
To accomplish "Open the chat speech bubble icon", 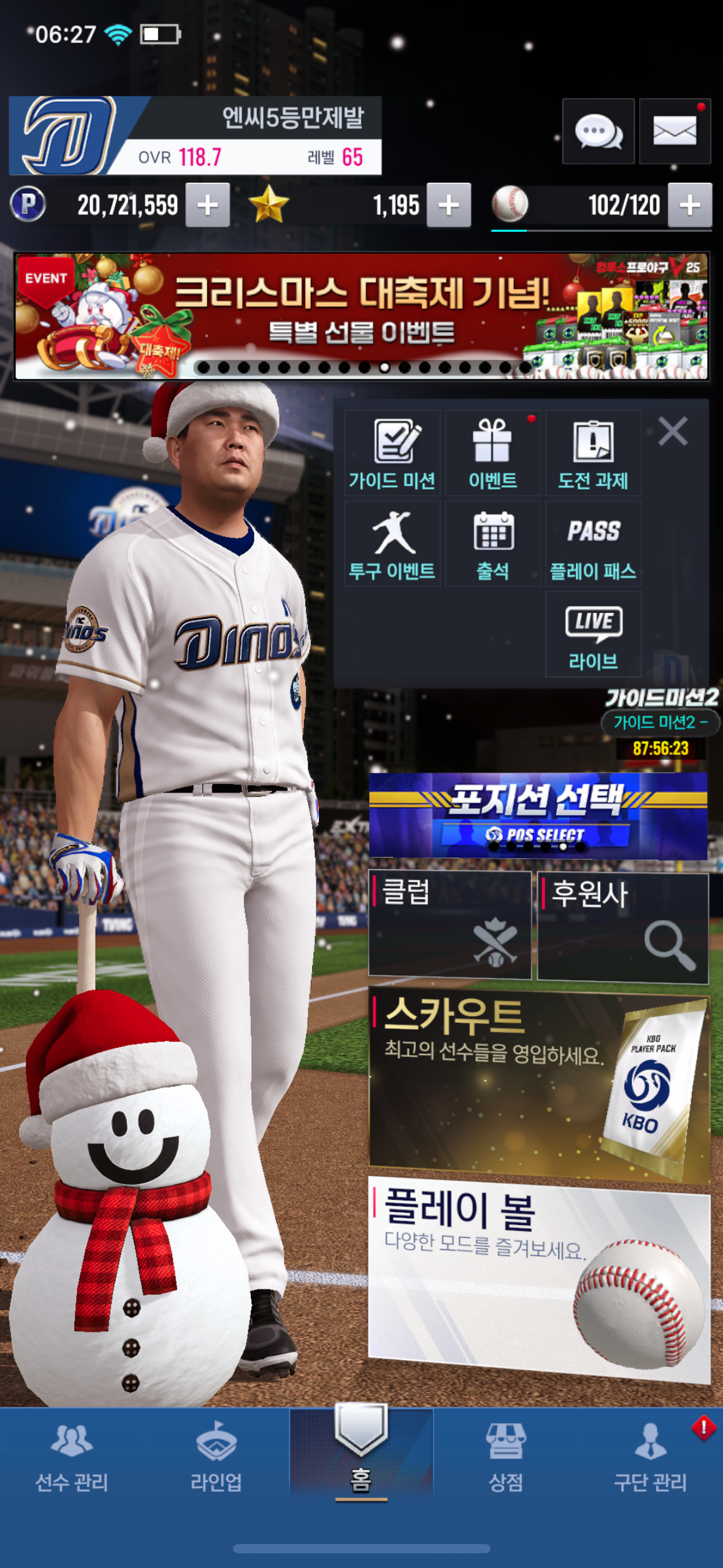I will [598, 131].
